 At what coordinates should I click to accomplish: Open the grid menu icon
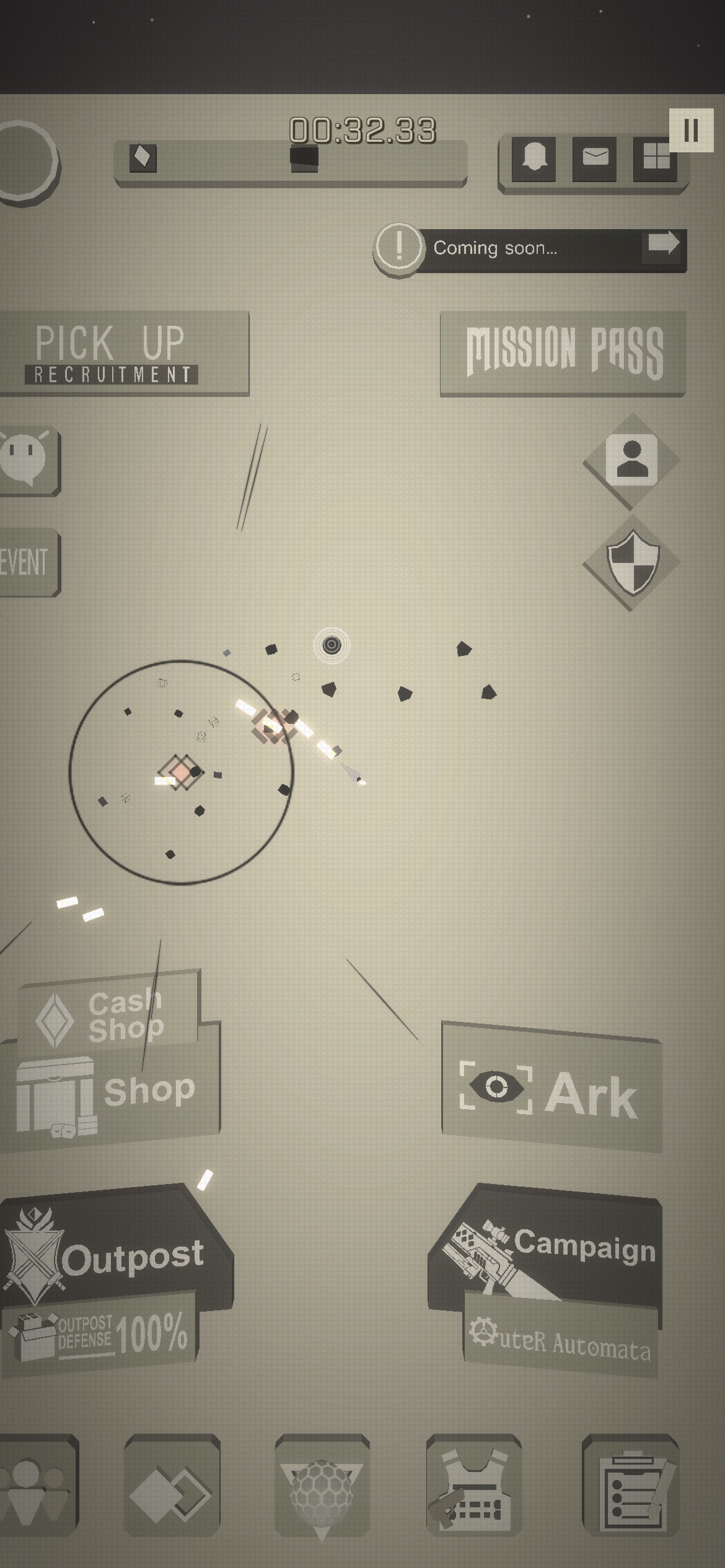pyautogui.click(x=655, y=158)
